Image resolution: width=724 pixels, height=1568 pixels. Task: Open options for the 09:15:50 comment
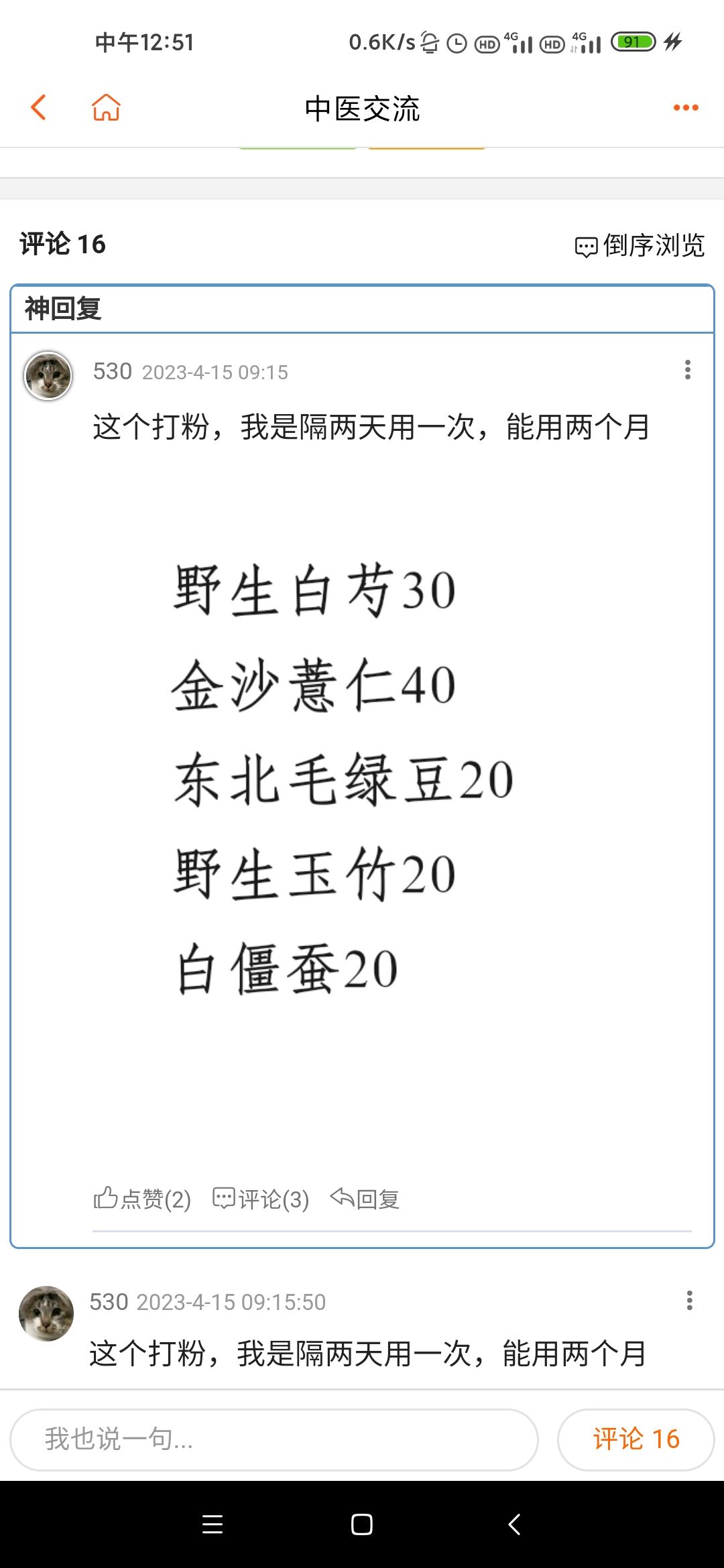click(x=689, y=1301)
